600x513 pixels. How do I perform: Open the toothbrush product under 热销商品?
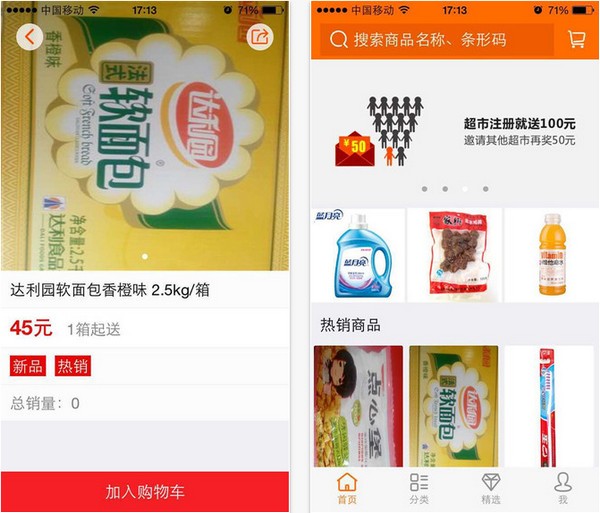[549, 405]
